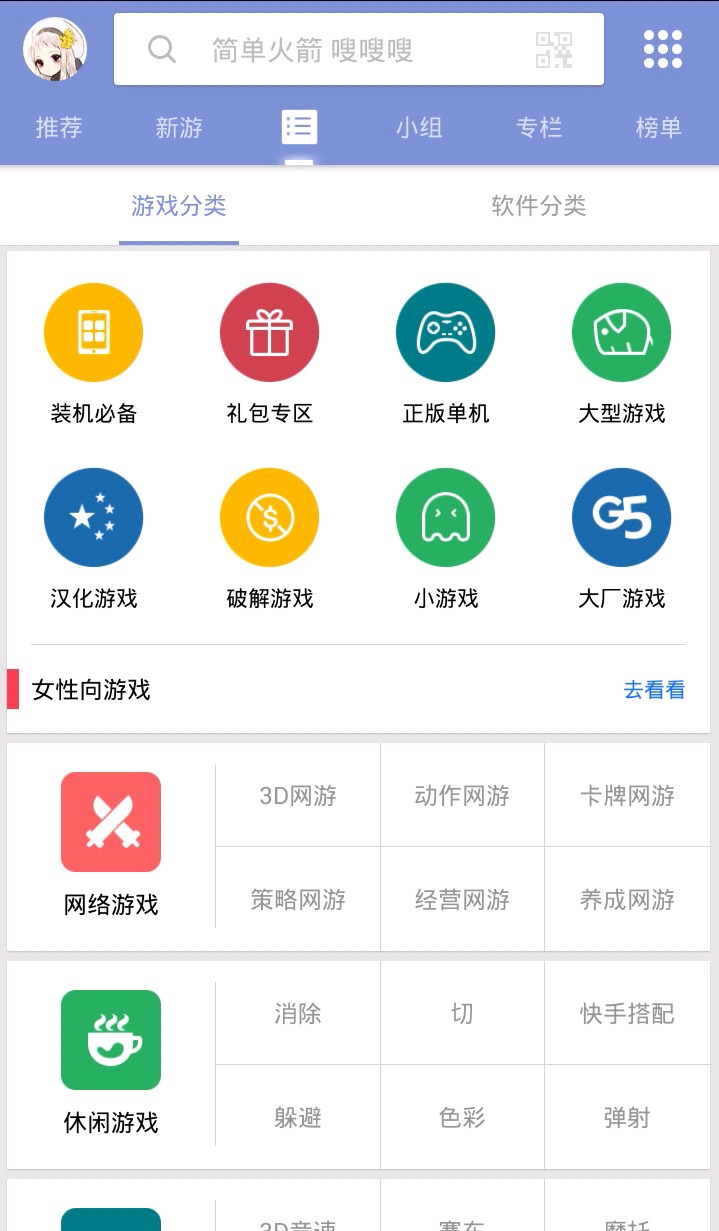Open the profile avatar
The width and height of the screenshot is (719, 1231).
tap(55, 49)
